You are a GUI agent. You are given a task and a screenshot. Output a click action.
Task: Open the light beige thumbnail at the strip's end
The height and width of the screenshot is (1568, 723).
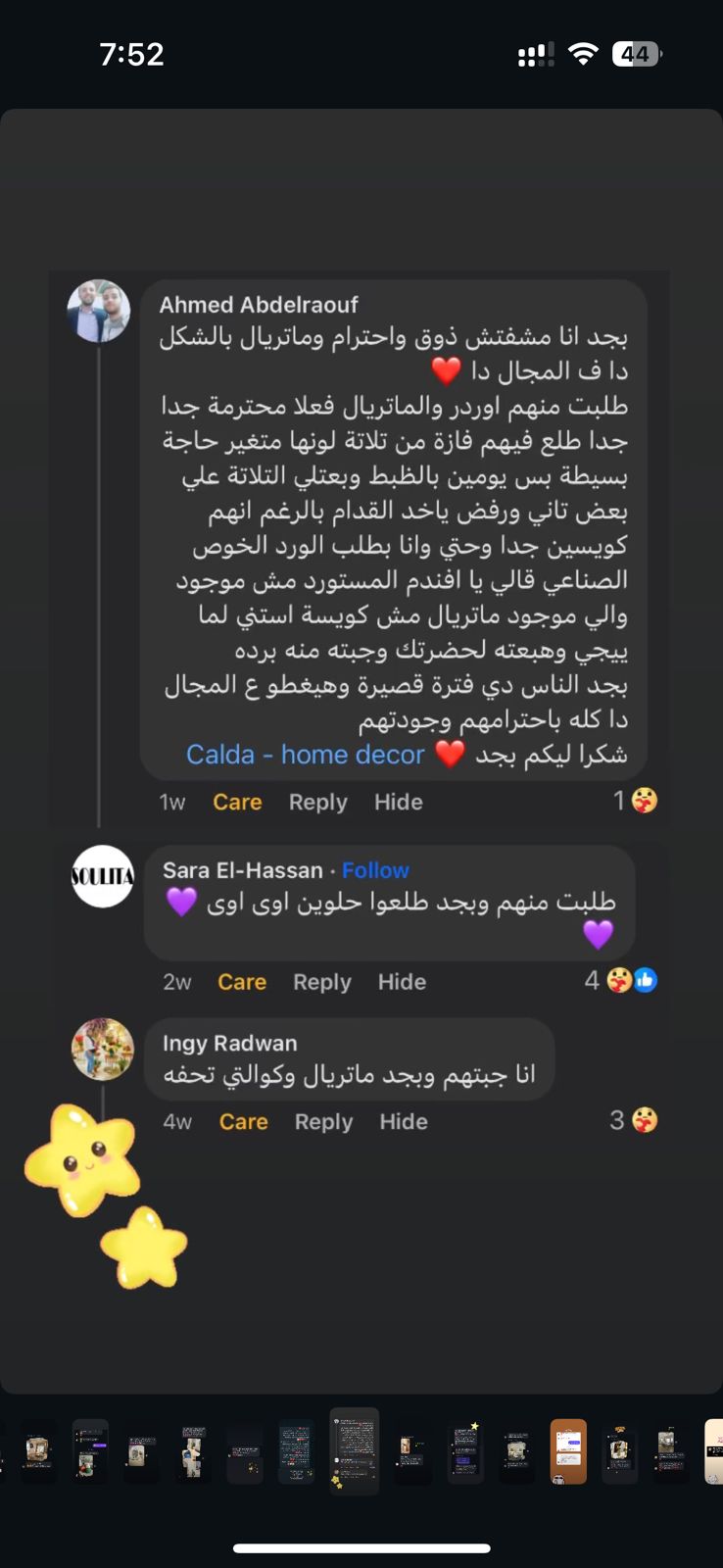click(x=714, y=1451)
